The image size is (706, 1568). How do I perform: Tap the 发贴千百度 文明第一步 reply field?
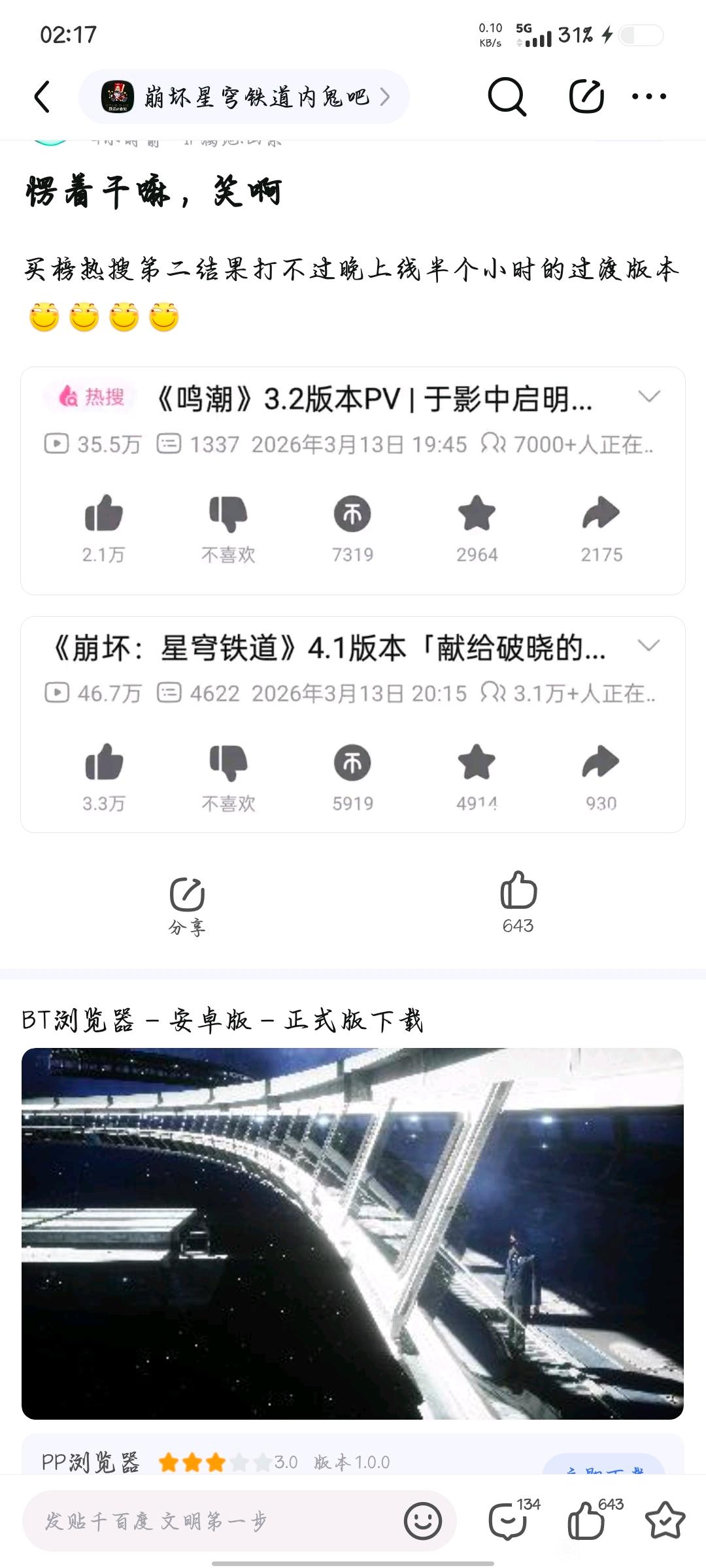[x=209, y=1521]
